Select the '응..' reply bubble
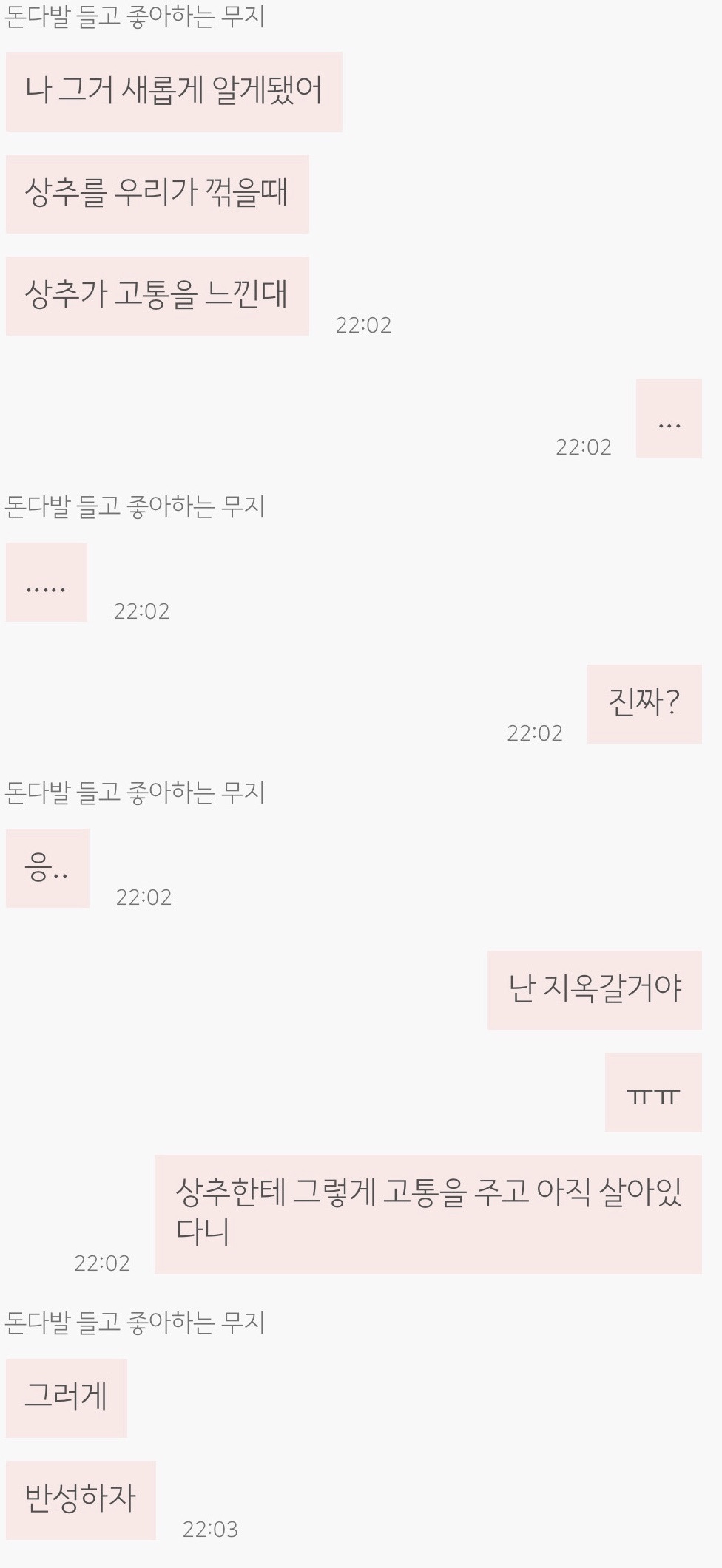Viewport: 722px width, 1568px height. click(46, 867)
